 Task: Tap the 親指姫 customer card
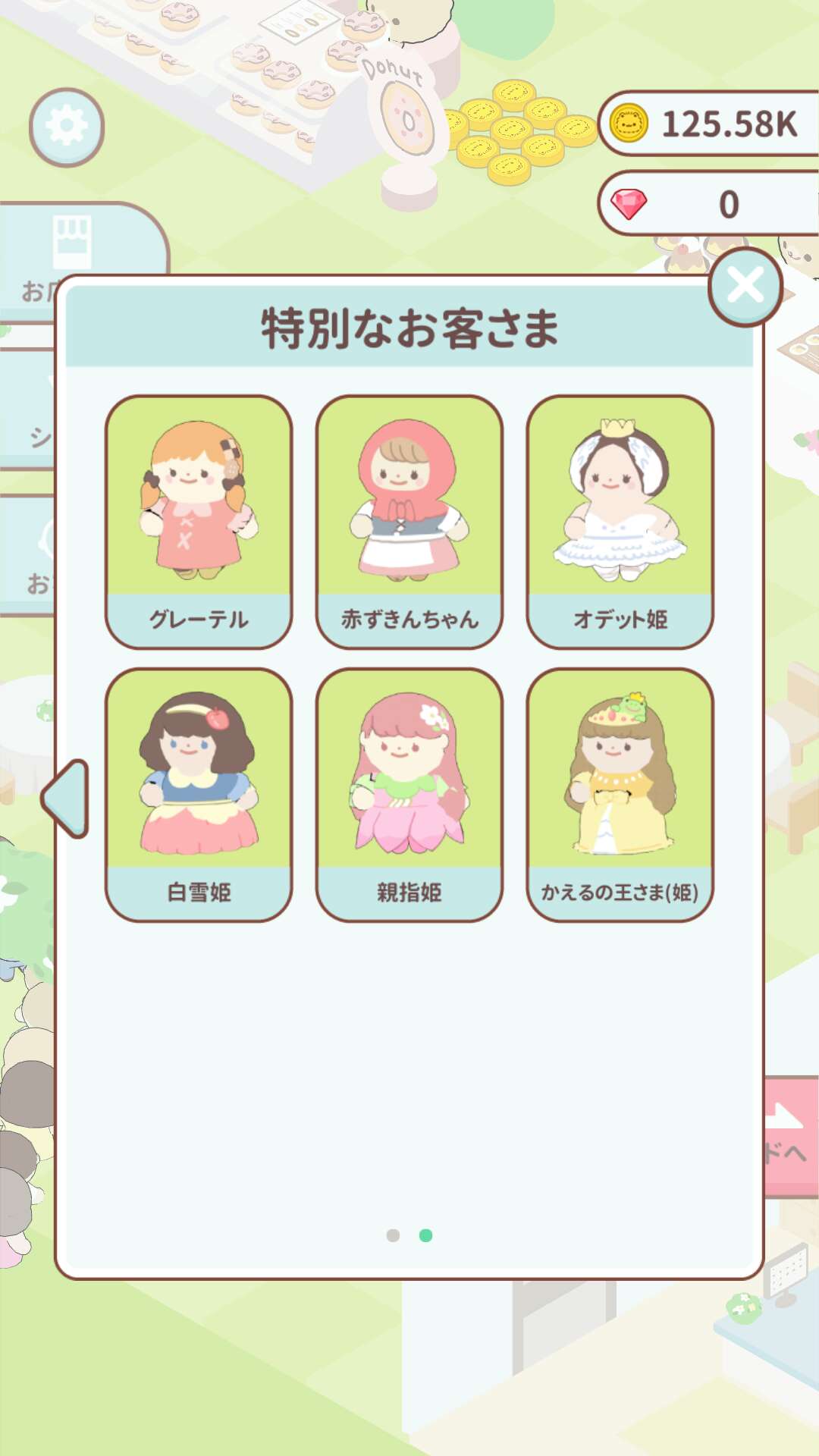(x=409, y=794)
